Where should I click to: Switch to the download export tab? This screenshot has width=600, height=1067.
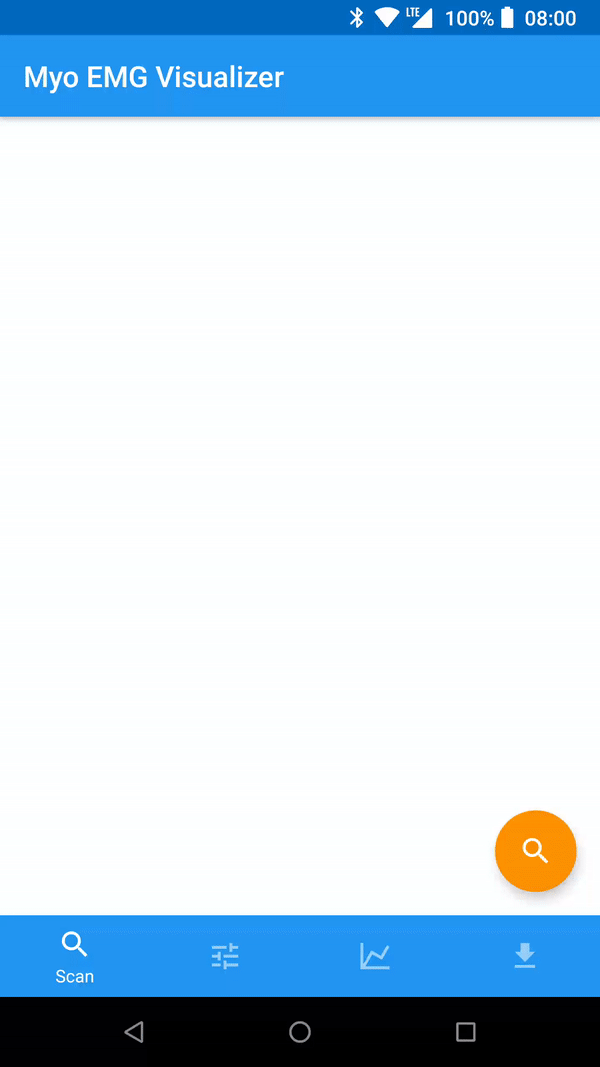pyautogui.click(x=525, y=956)
